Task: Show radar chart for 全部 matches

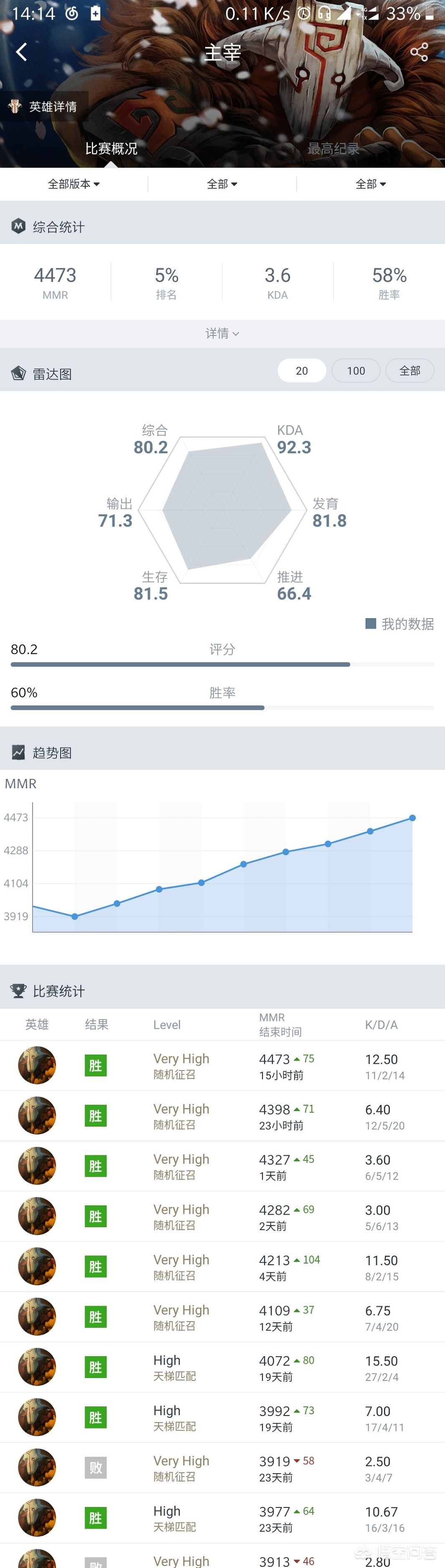Action: click(409, 370)
